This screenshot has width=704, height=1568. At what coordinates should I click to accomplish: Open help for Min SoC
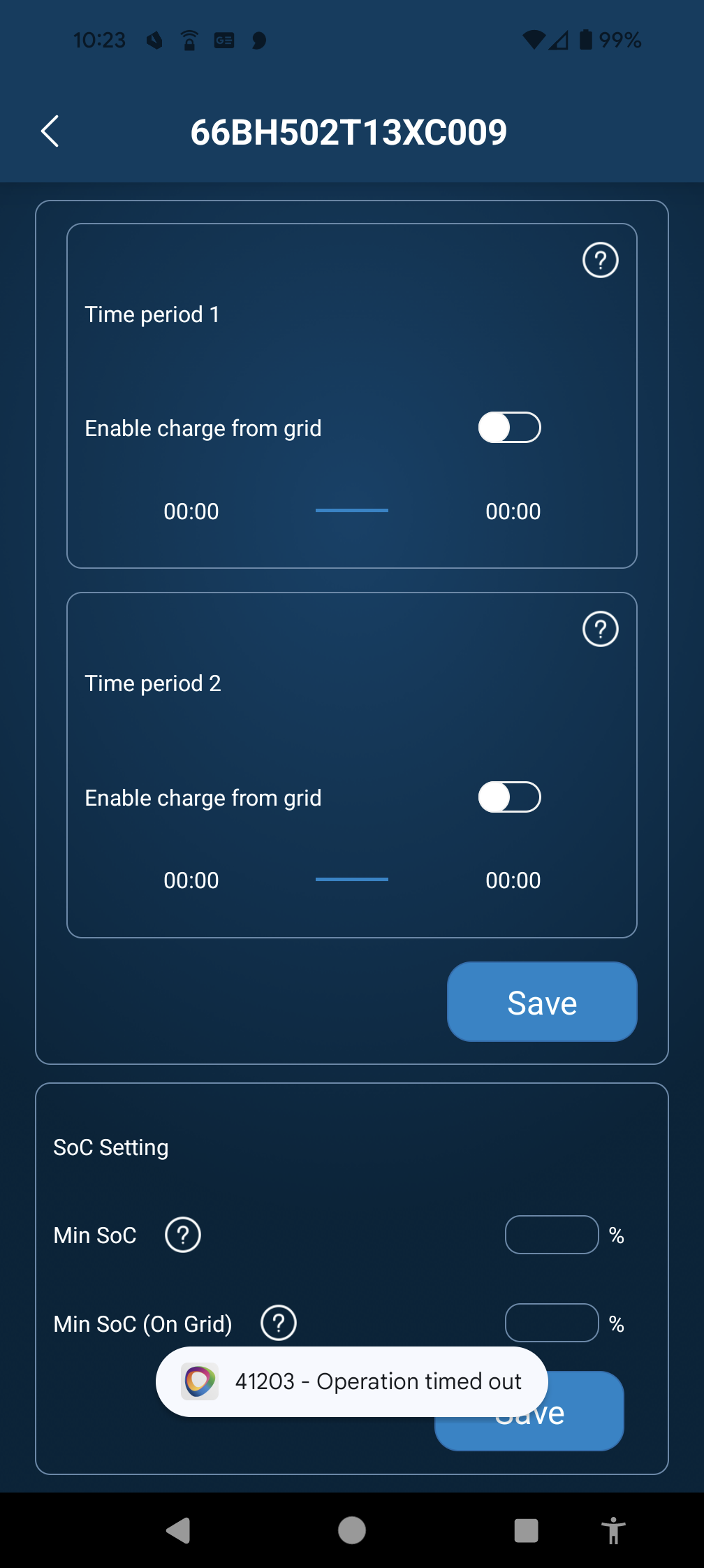183,1235
